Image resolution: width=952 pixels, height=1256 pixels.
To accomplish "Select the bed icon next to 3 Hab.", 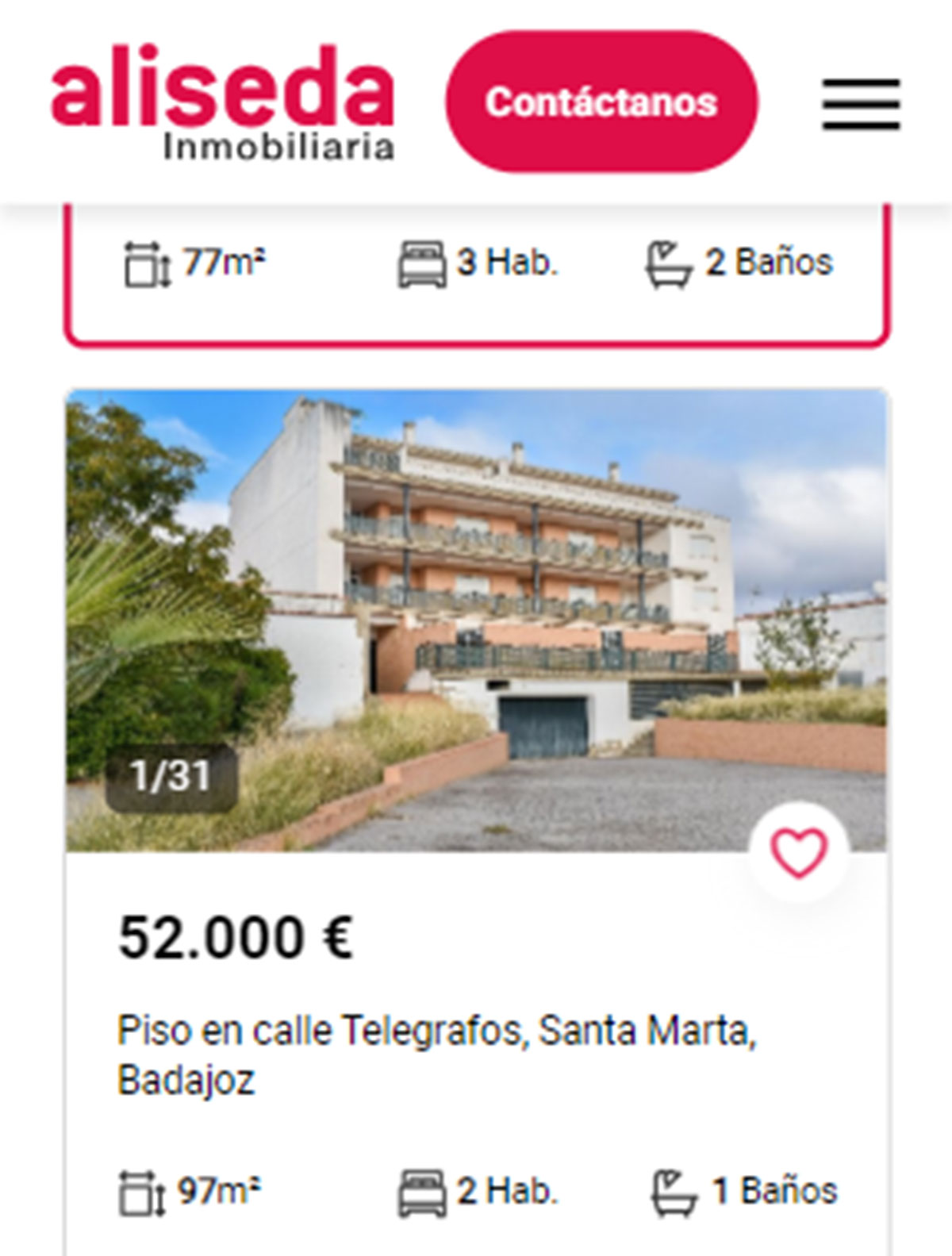I will pyautogui.click(x=423, y=262).
